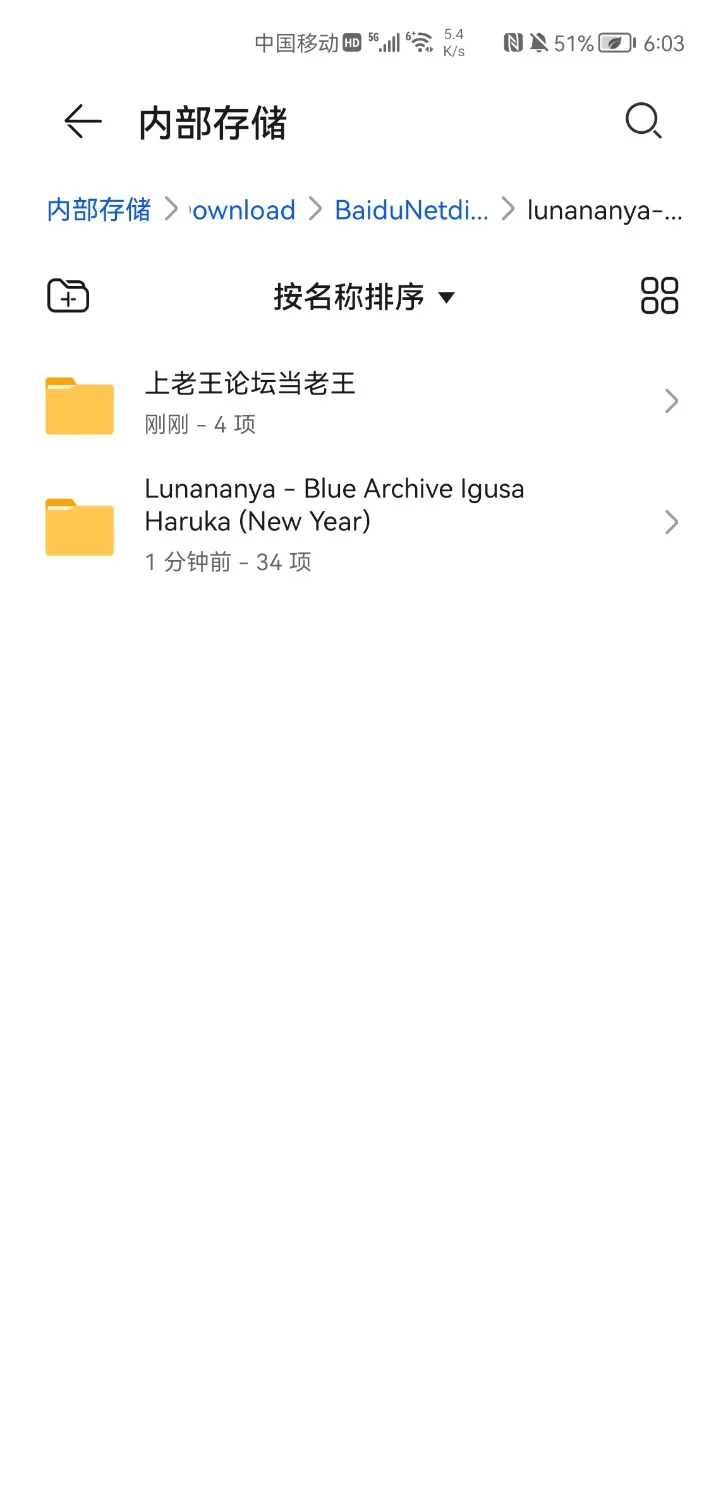Tap the muted notifications icon in status bar
The image size is (728, 1500).
point(538,42)
